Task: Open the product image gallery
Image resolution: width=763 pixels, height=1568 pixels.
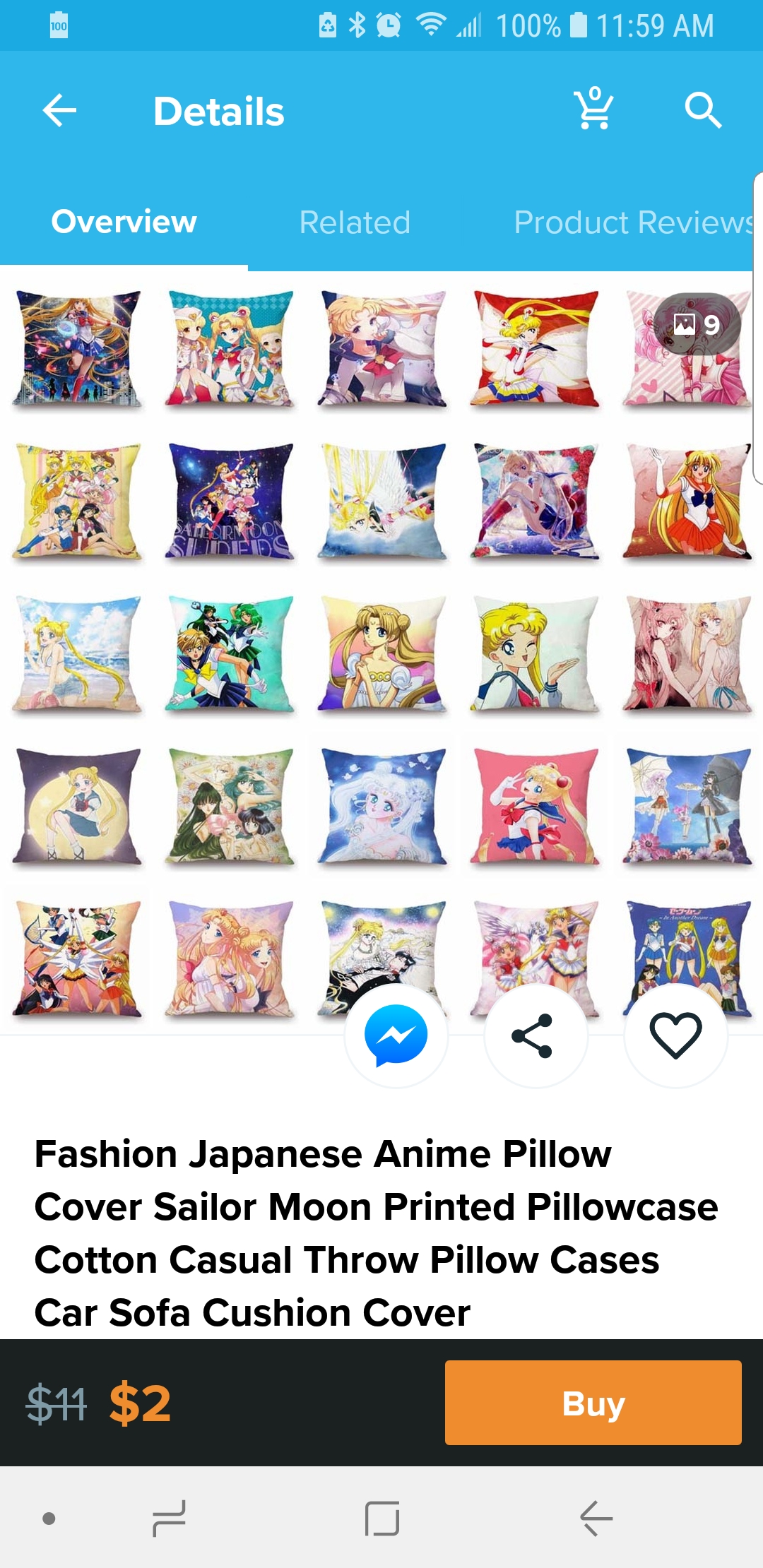Action: tap(381, 653)
